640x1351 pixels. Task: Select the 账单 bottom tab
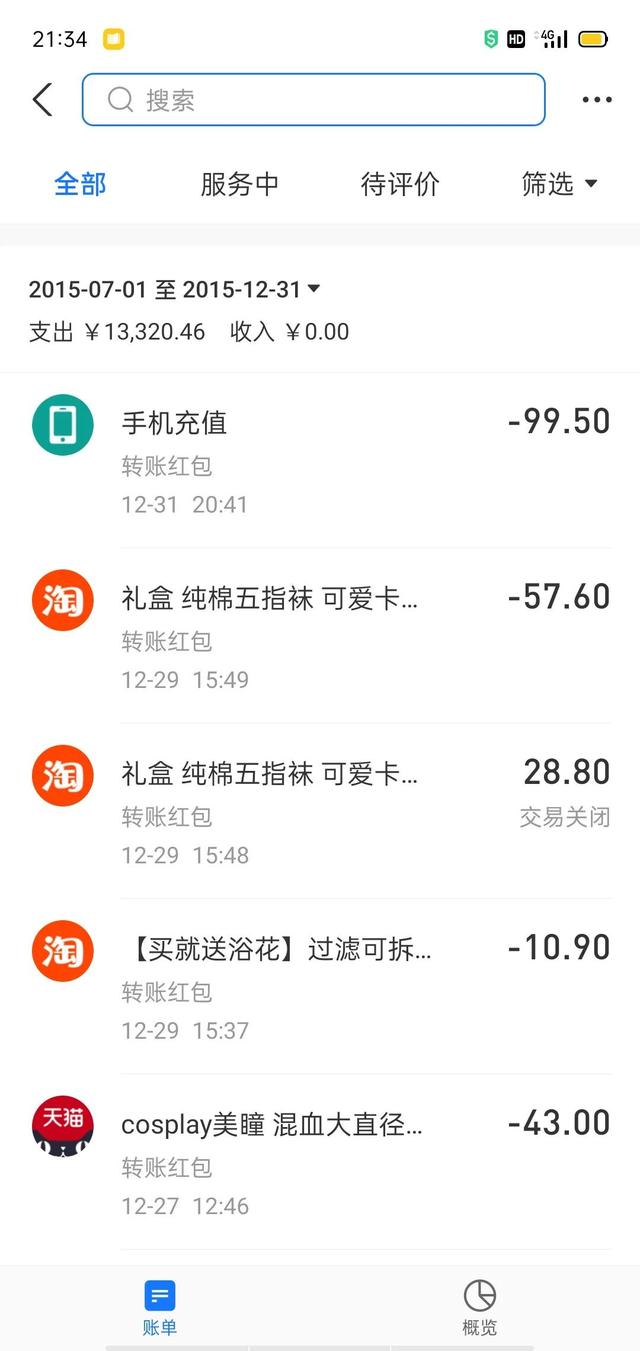(x=160, y=1308)
